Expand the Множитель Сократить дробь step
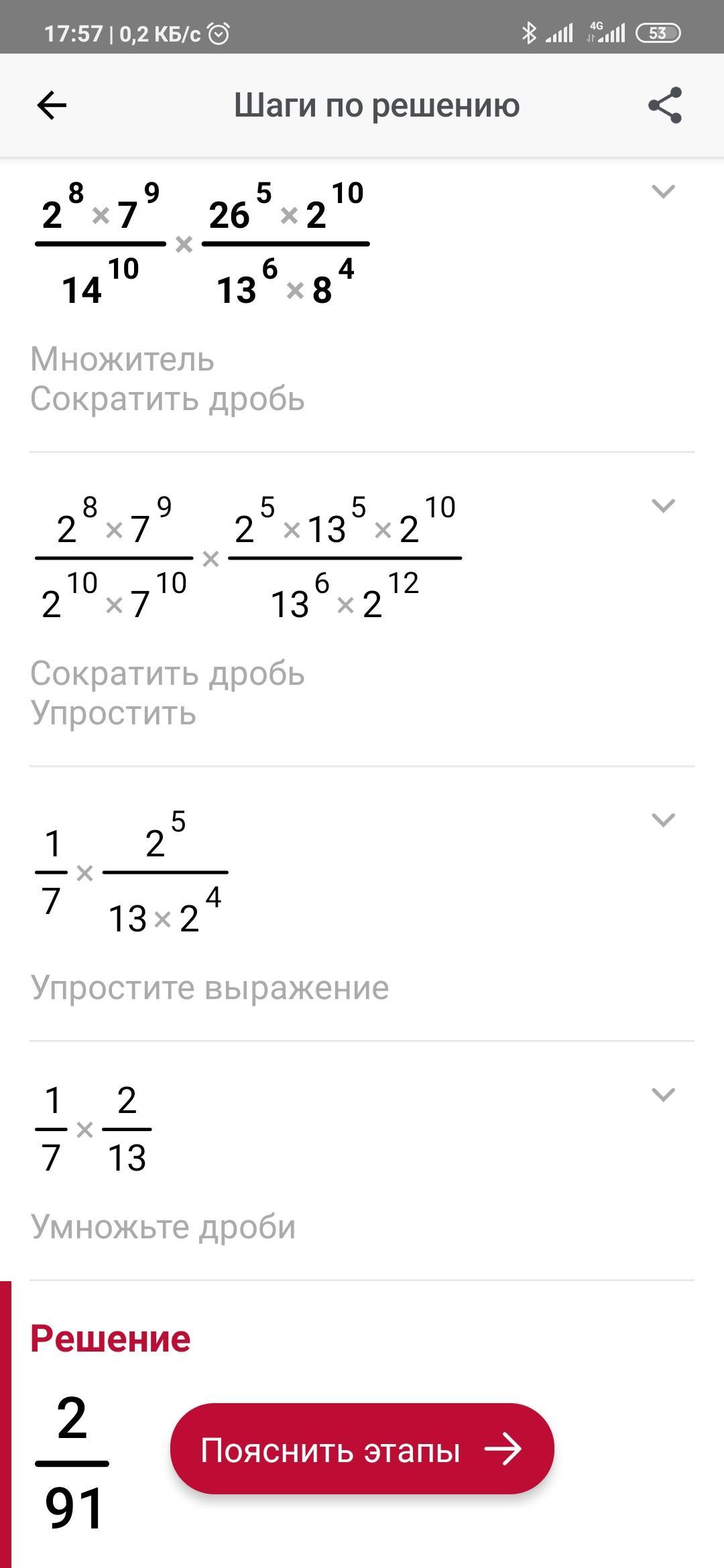 click(663, 192)
